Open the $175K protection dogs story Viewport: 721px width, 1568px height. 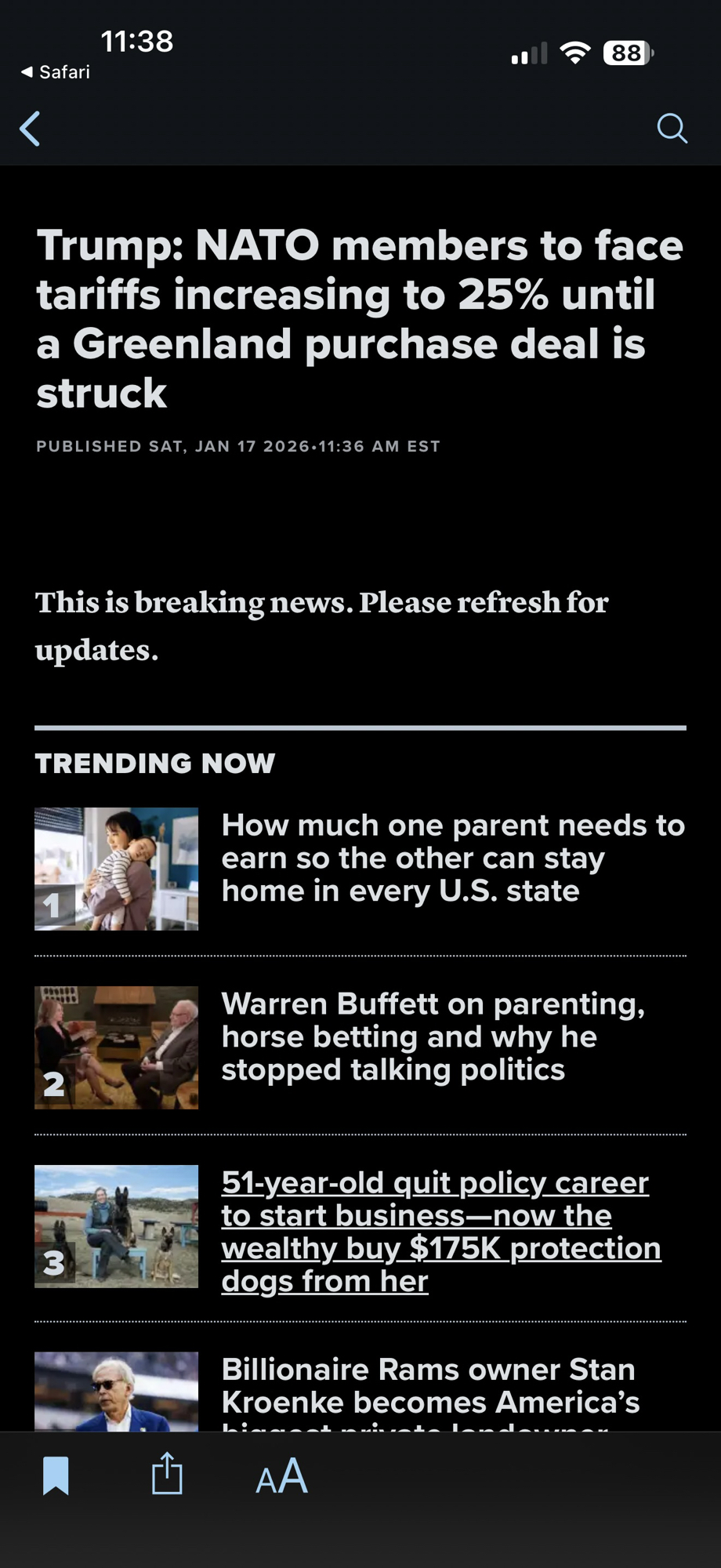(440, 1231)
